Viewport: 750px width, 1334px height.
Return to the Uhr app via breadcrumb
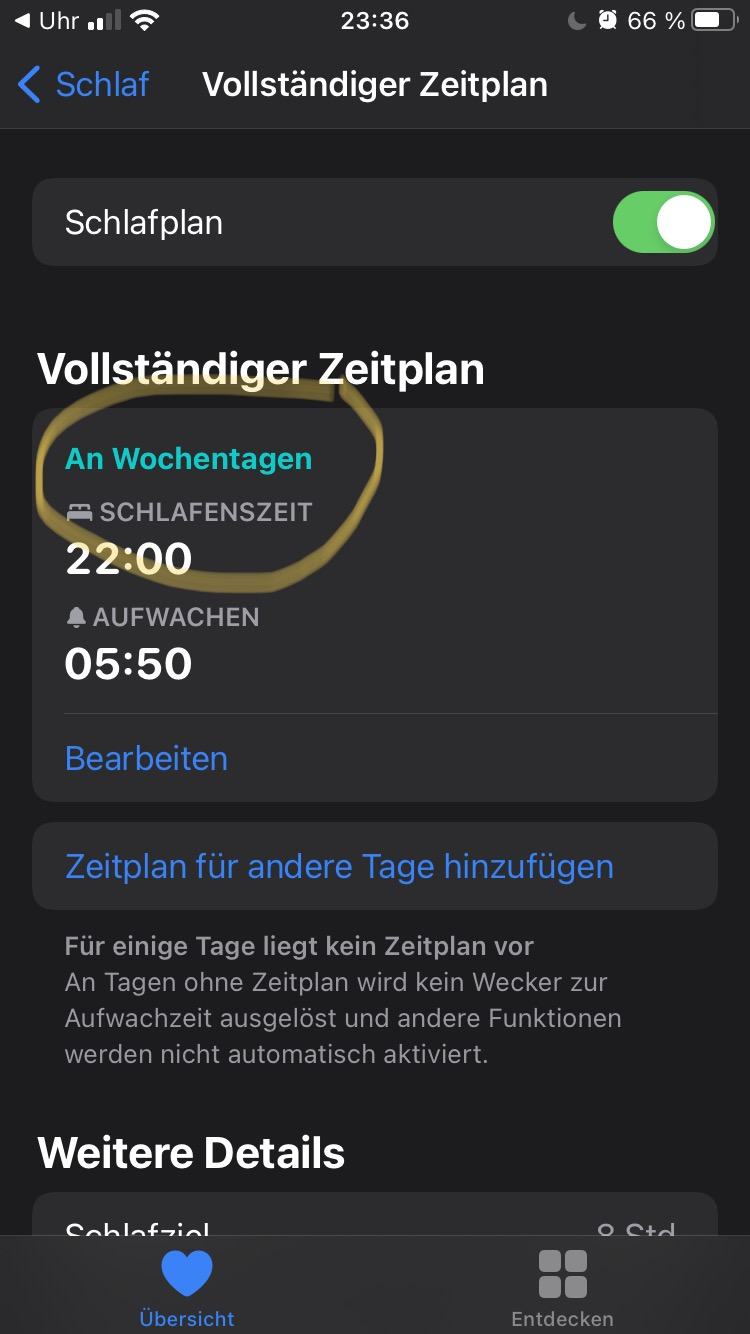click(x=47, y=20)
